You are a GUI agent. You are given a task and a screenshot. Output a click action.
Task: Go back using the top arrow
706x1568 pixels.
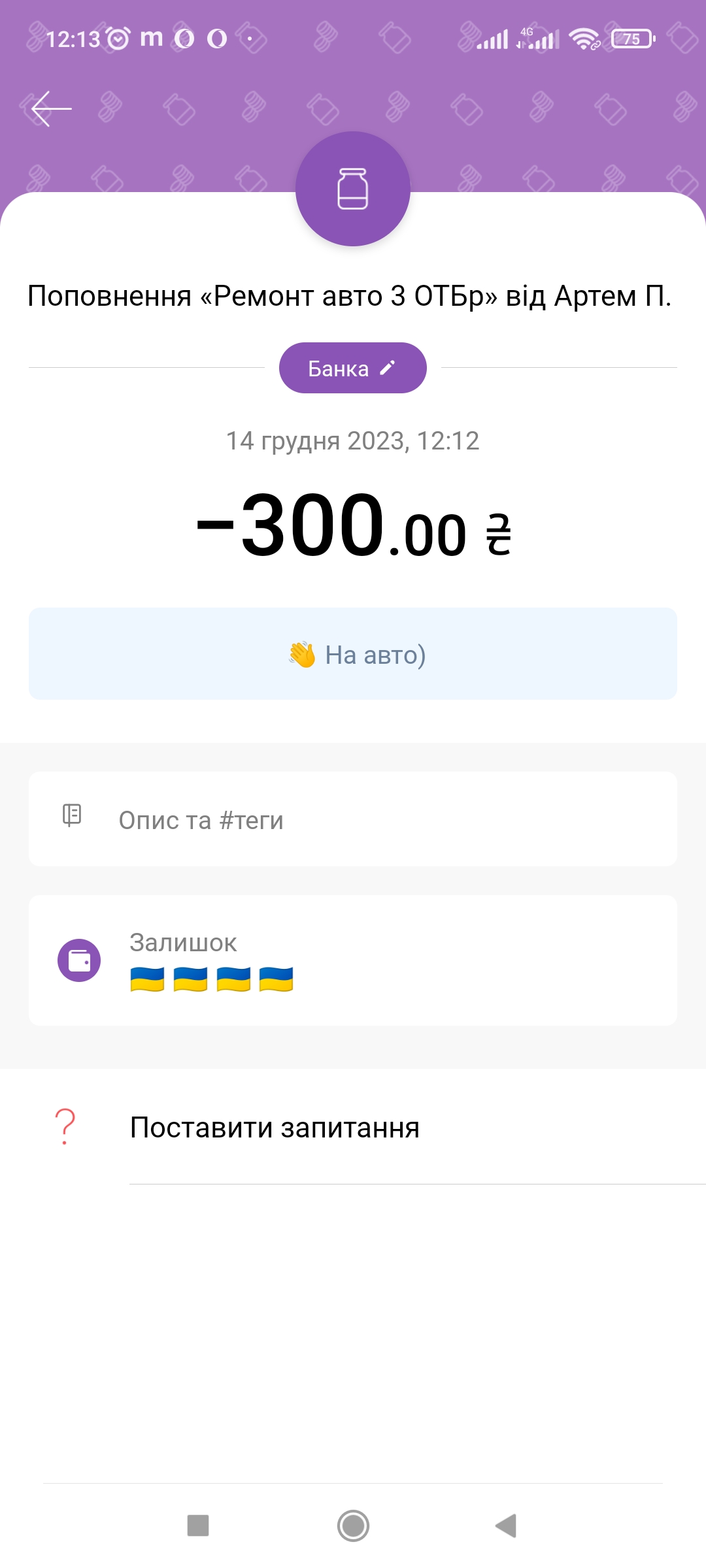point(51,108)
